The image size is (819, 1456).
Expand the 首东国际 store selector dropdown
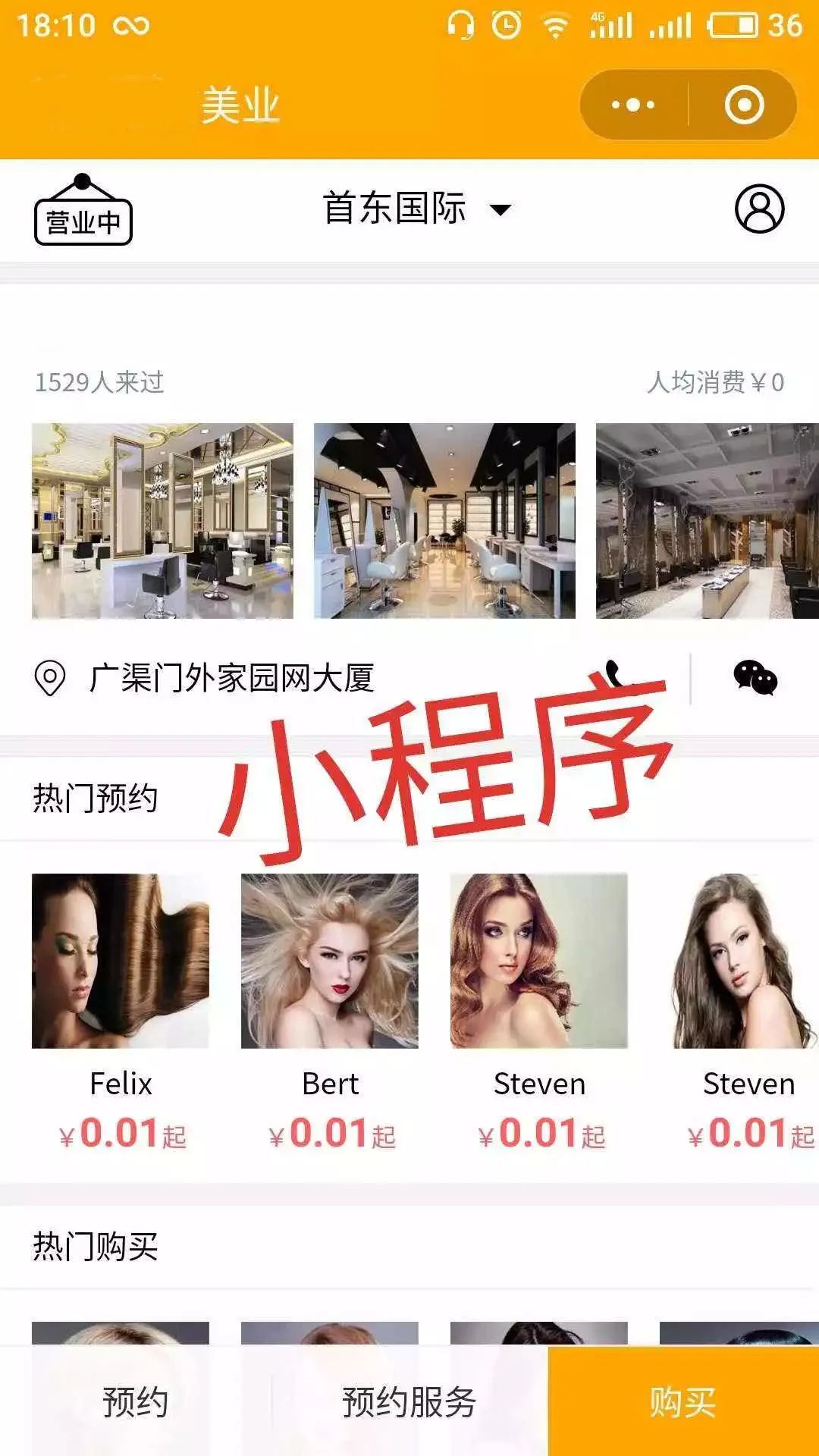click(x=500, y=211)
